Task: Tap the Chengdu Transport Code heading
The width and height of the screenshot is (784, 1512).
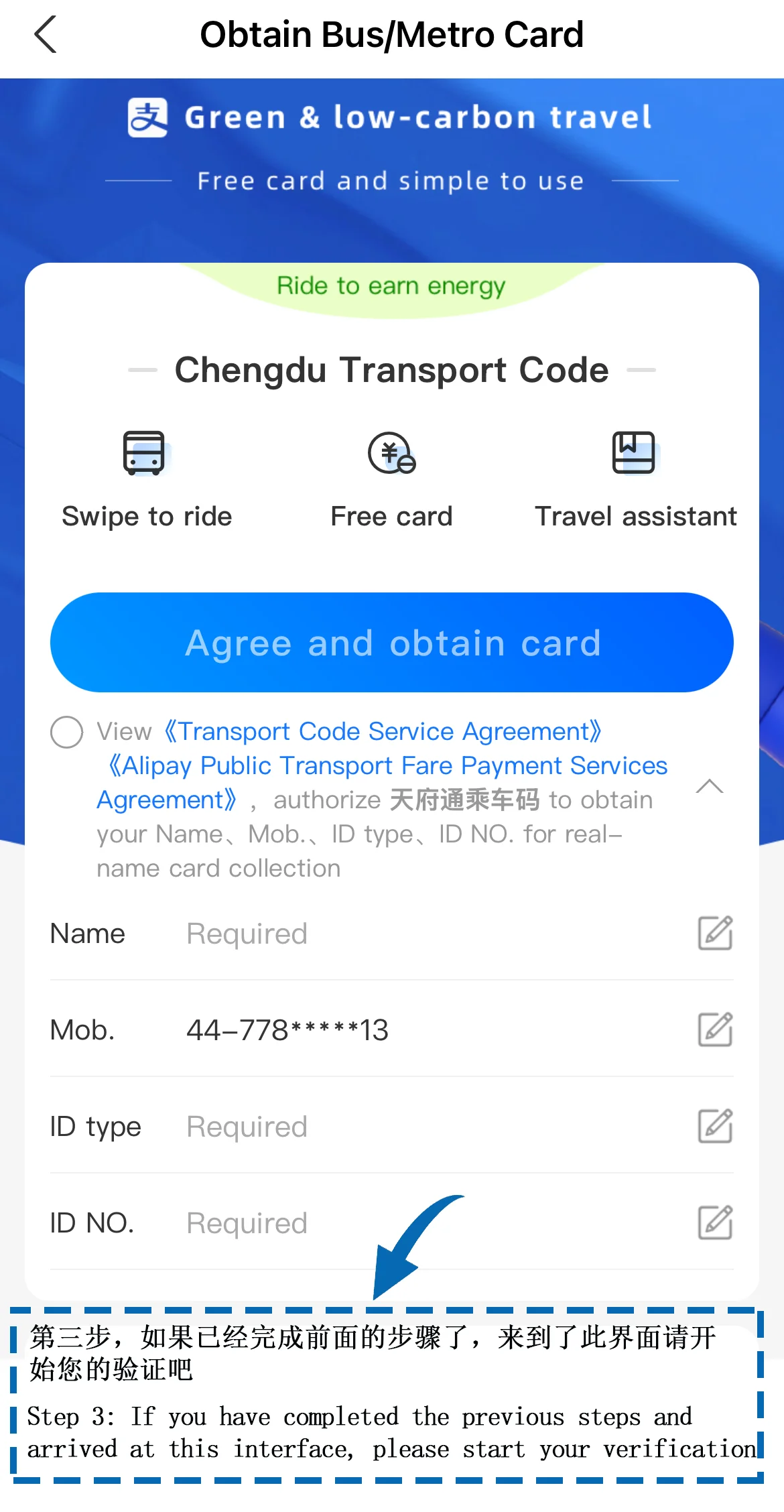Action: pos(391,369)
